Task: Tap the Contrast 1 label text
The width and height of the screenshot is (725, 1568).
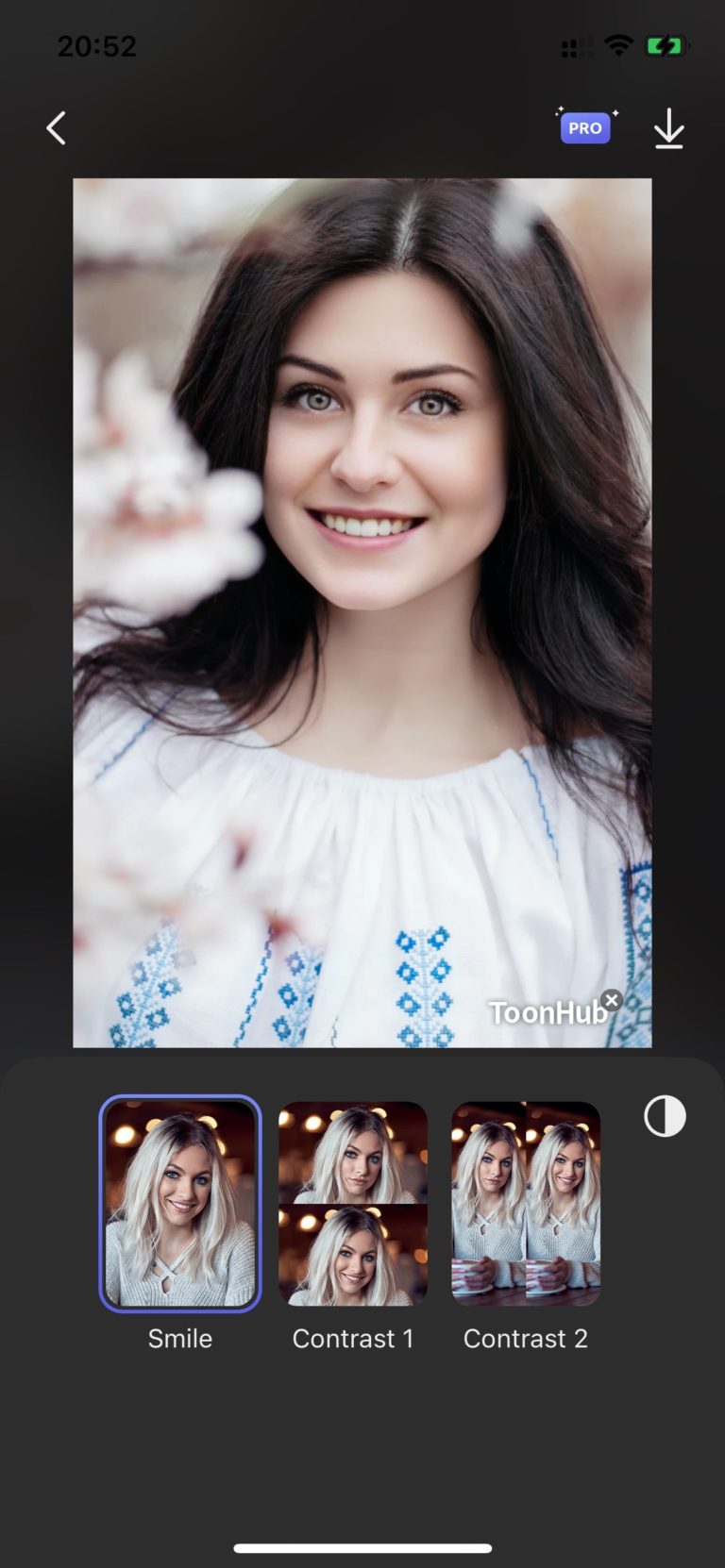Action: pyautogui.click(x=353, y=1338)
